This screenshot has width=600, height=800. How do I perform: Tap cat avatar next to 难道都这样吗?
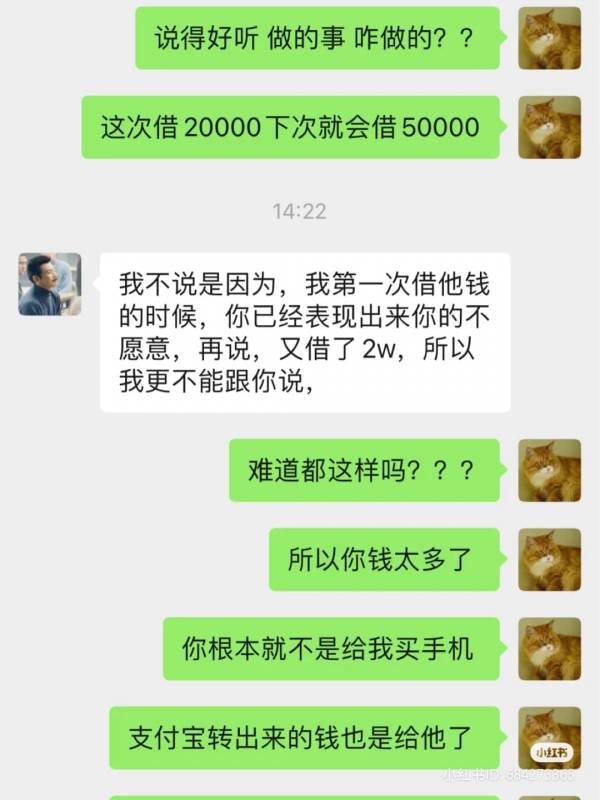(549, 470)
